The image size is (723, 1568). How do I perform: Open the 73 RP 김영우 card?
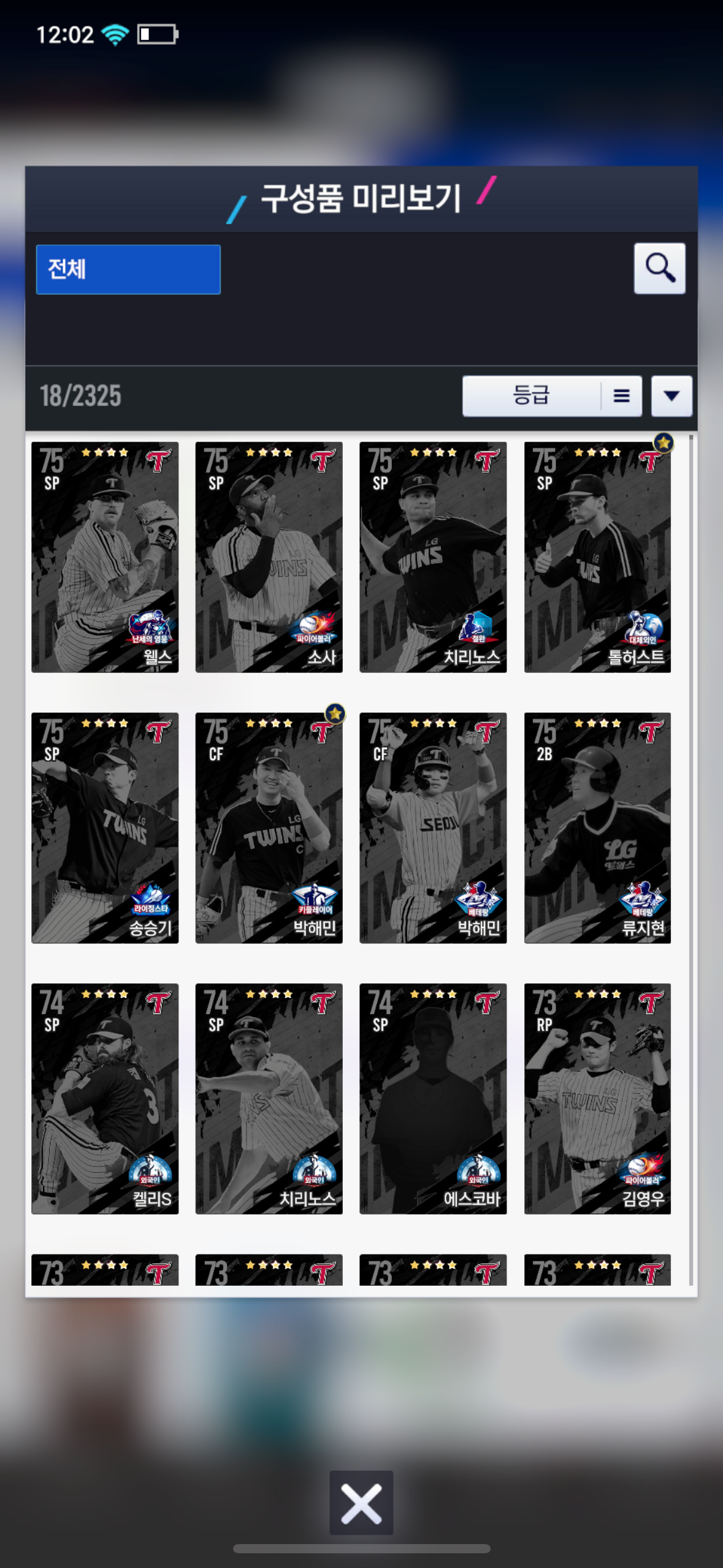[x=597, y=1099]
